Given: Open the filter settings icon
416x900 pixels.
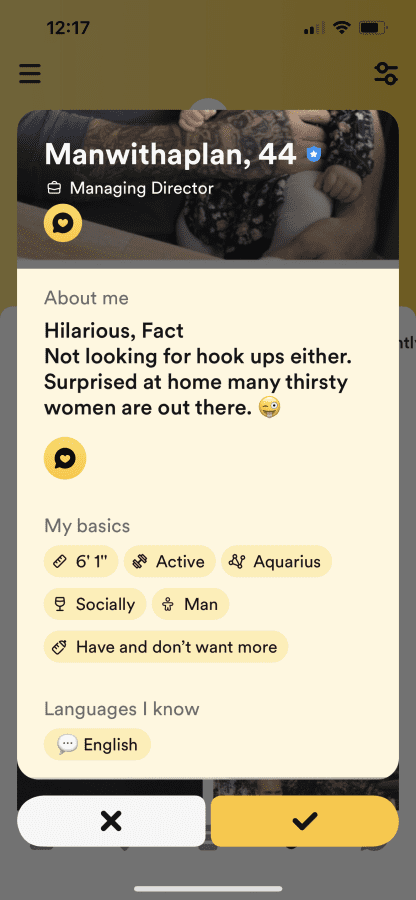Looking at the screenshot, I should coord(386,73).
